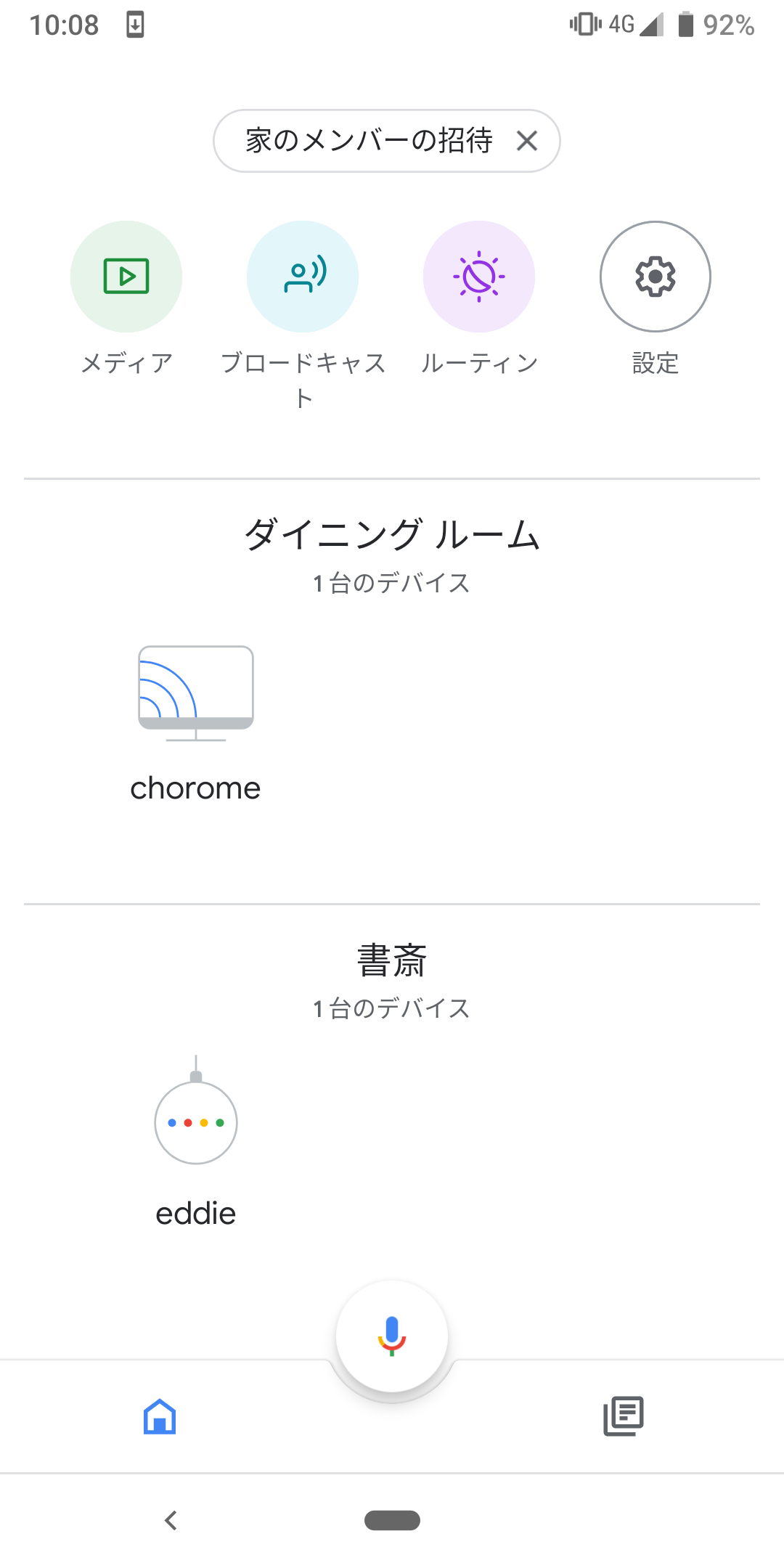Tap the ダイニング ルーム room header
This screenshot has height=1568, width=784.
(392, 534)
